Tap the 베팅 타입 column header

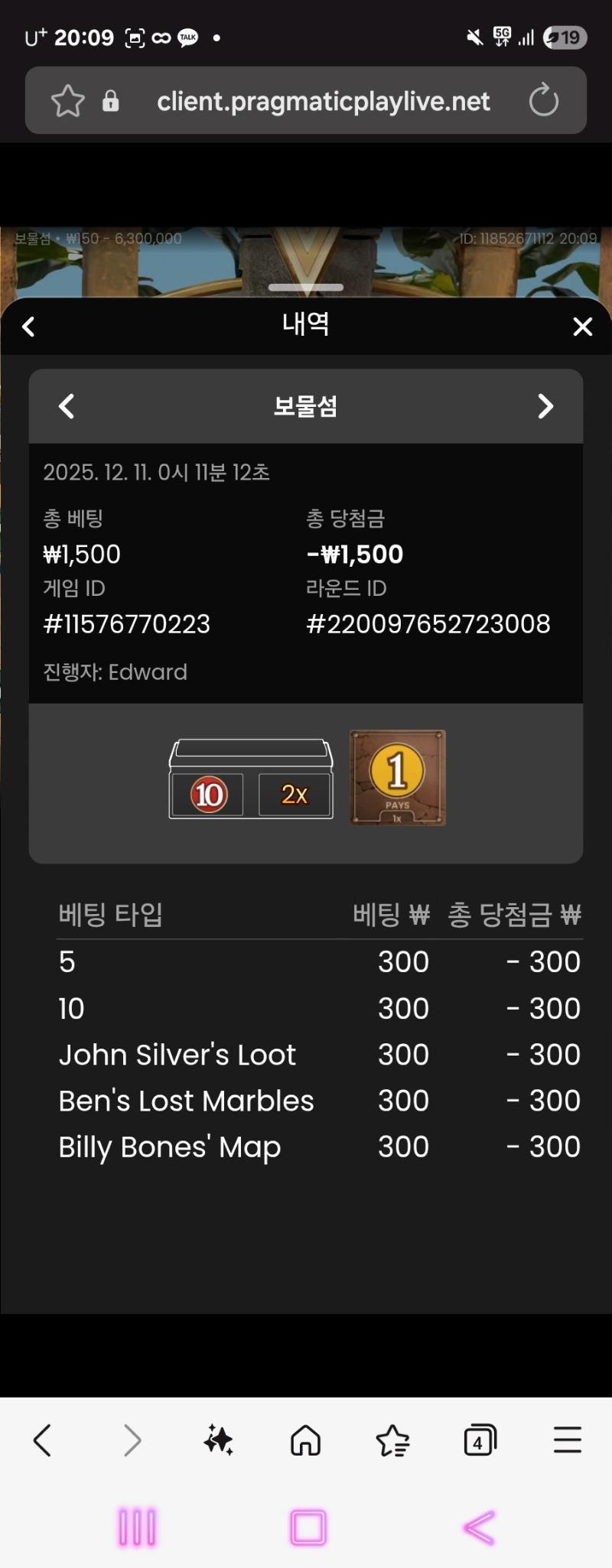[109, 914]
